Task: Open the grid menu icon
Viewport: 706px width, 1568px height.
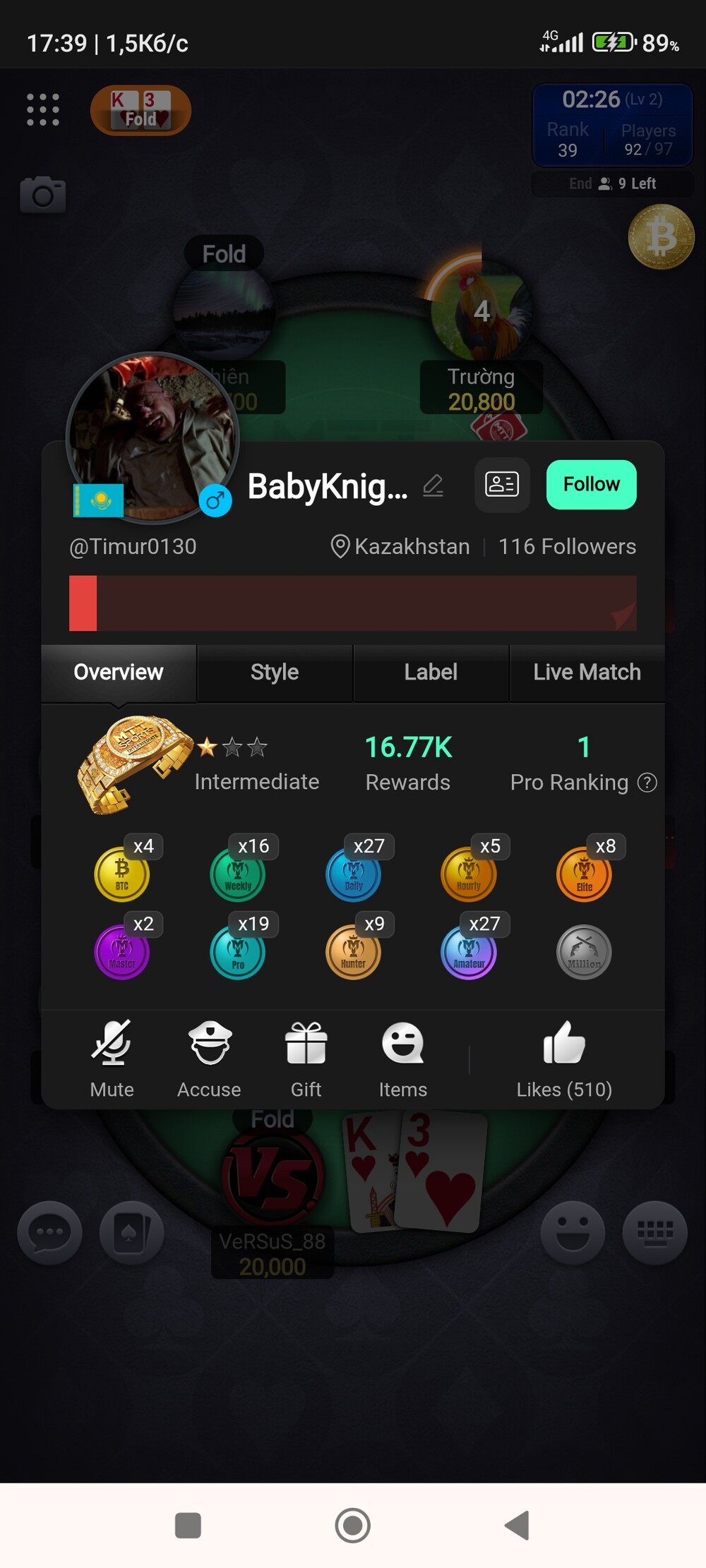Action: [43, 110]
